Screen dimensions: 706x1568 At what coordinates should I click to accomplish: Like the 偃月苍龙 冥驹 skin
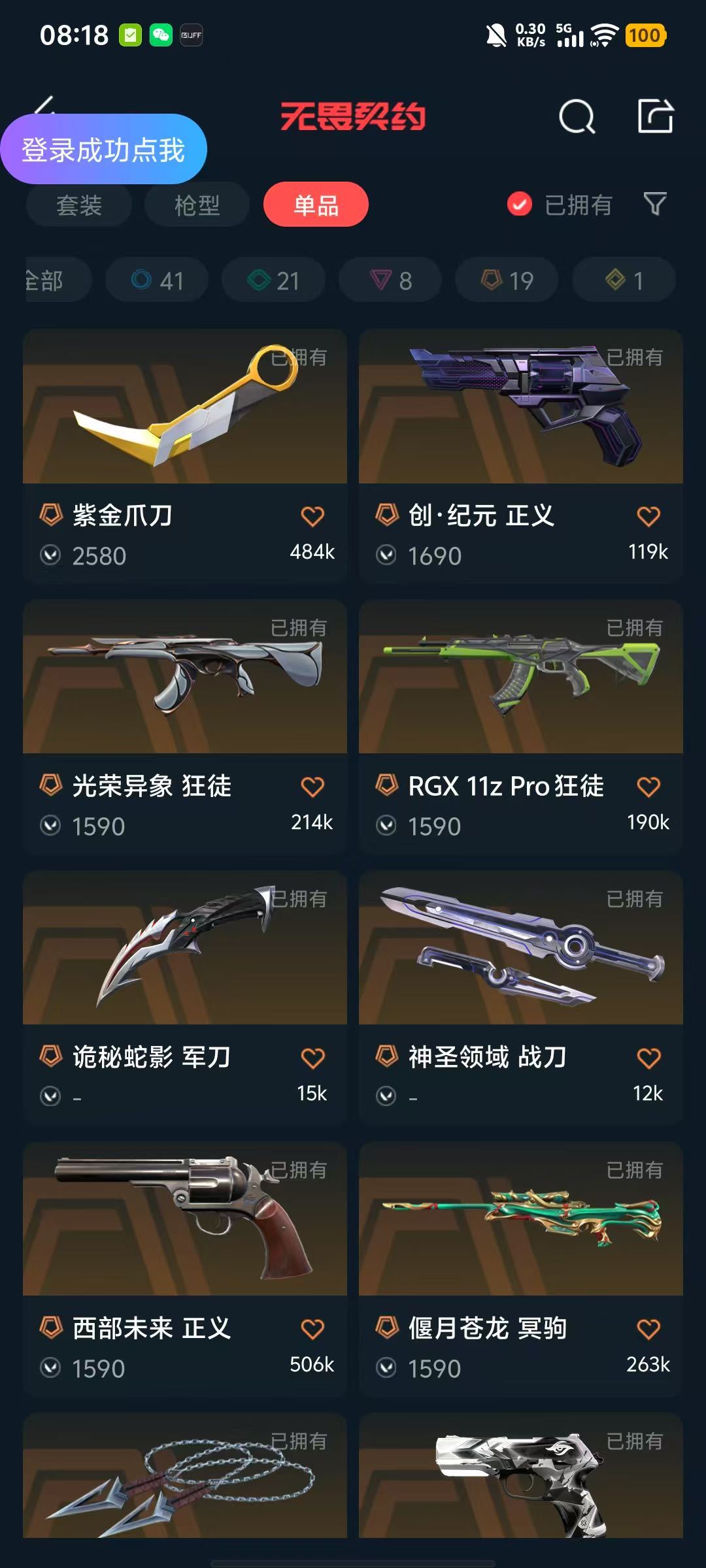click(x=648, y=1329)
